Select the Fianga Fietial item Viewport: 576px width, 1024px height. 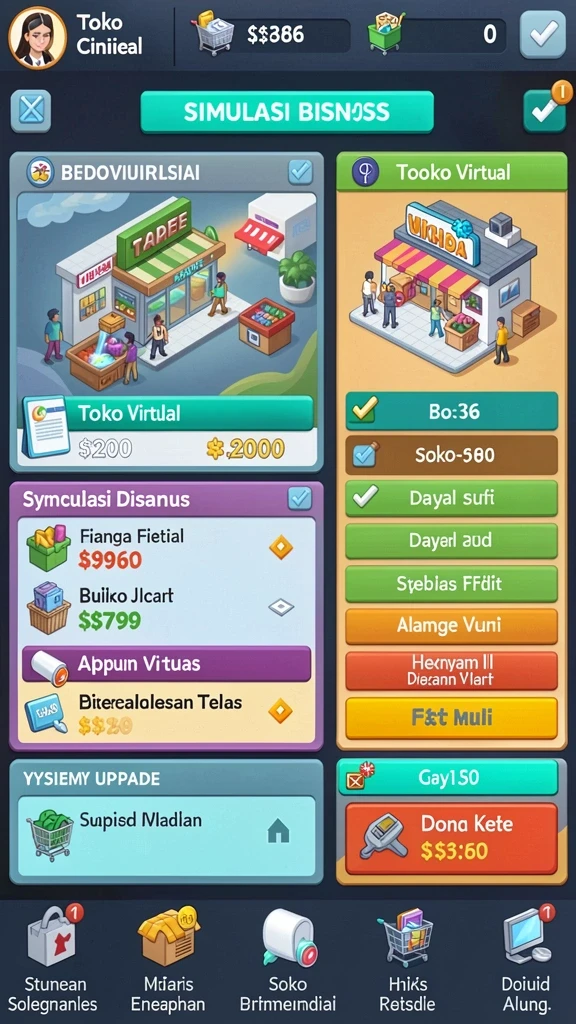point(166,549)
